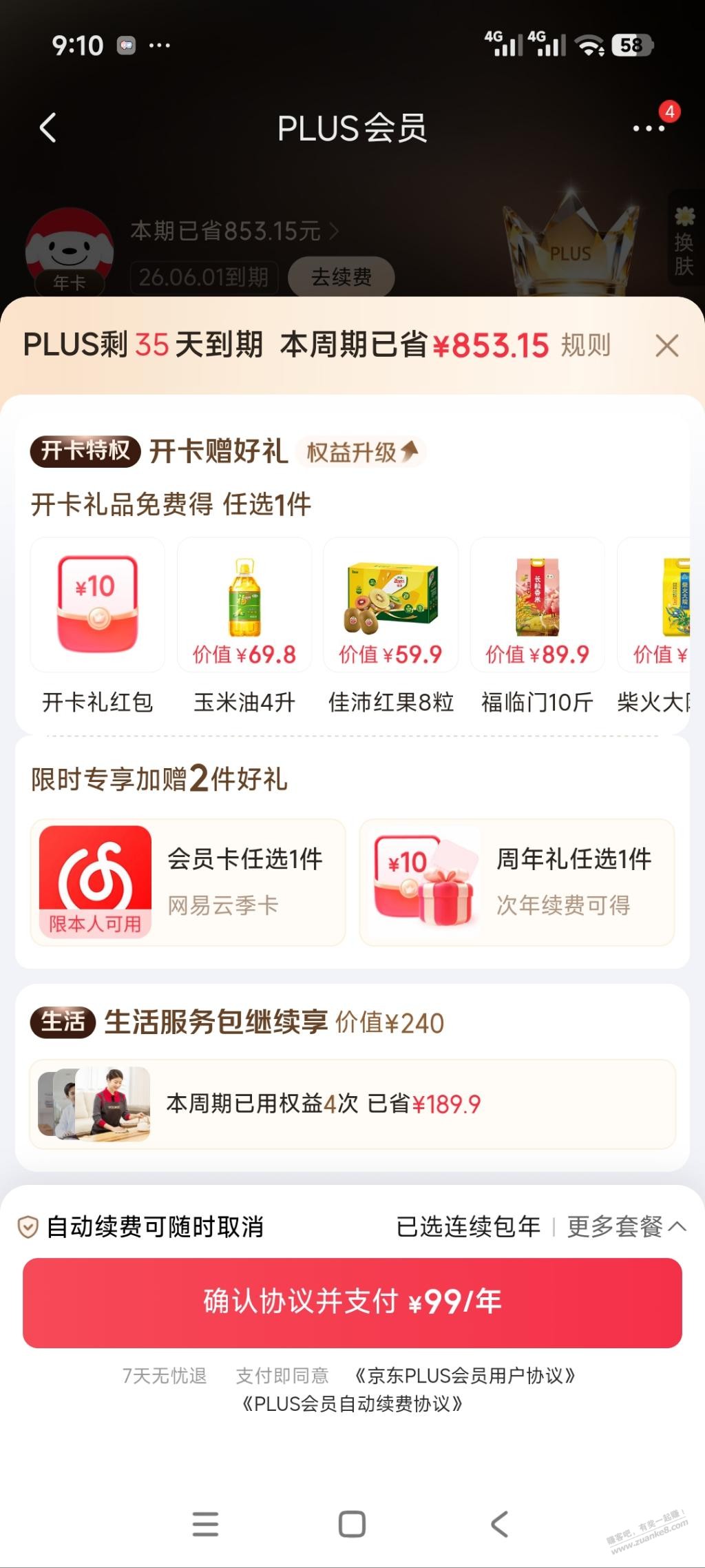
Task: Tap the back arrow to exit PLUS页面
Action: coord(47,129)
